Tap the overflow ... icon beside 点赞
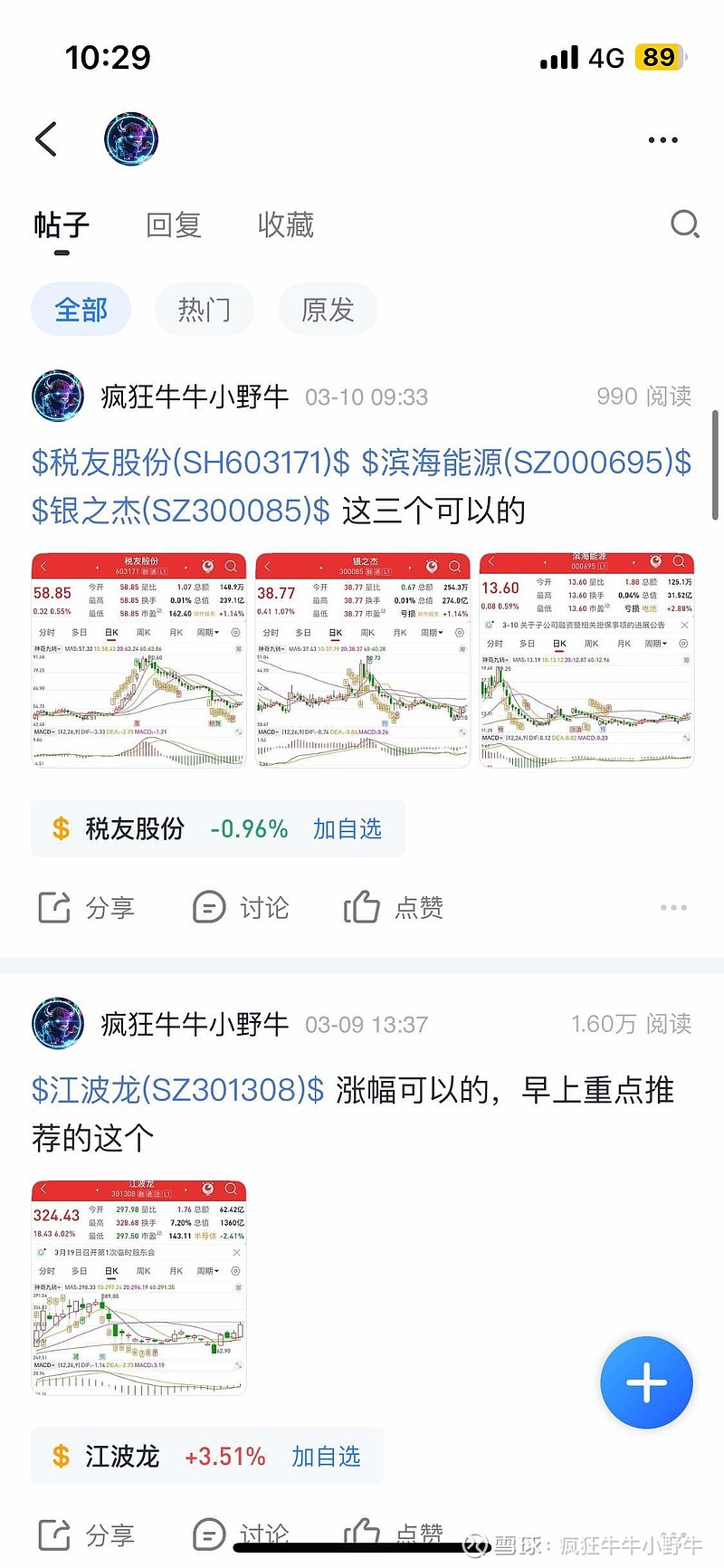The height and width of the screenshot is (1568, 724). pos(673,906)
